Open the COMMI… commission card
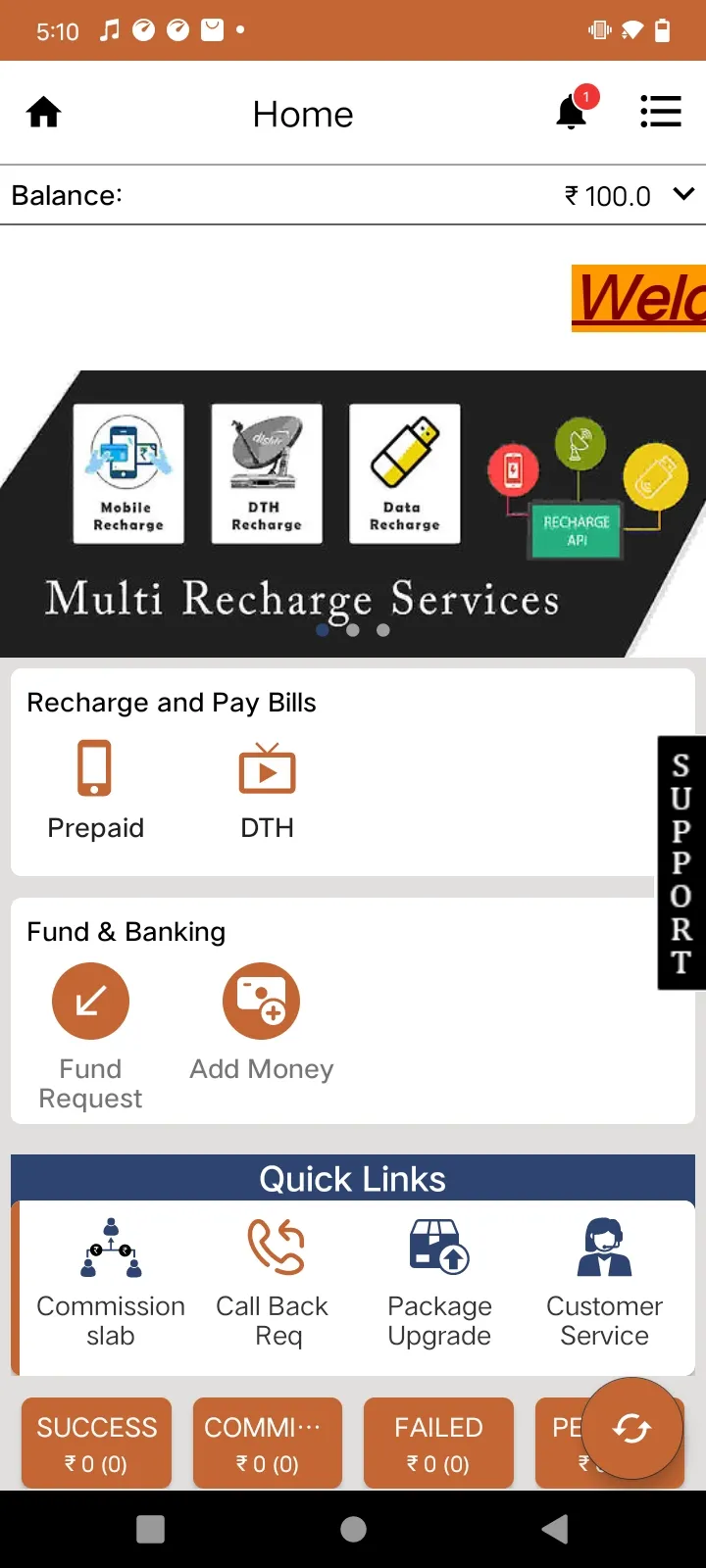Viewport: 706px width, 1568px height. pyautogui.click(x=268, y=1443)
